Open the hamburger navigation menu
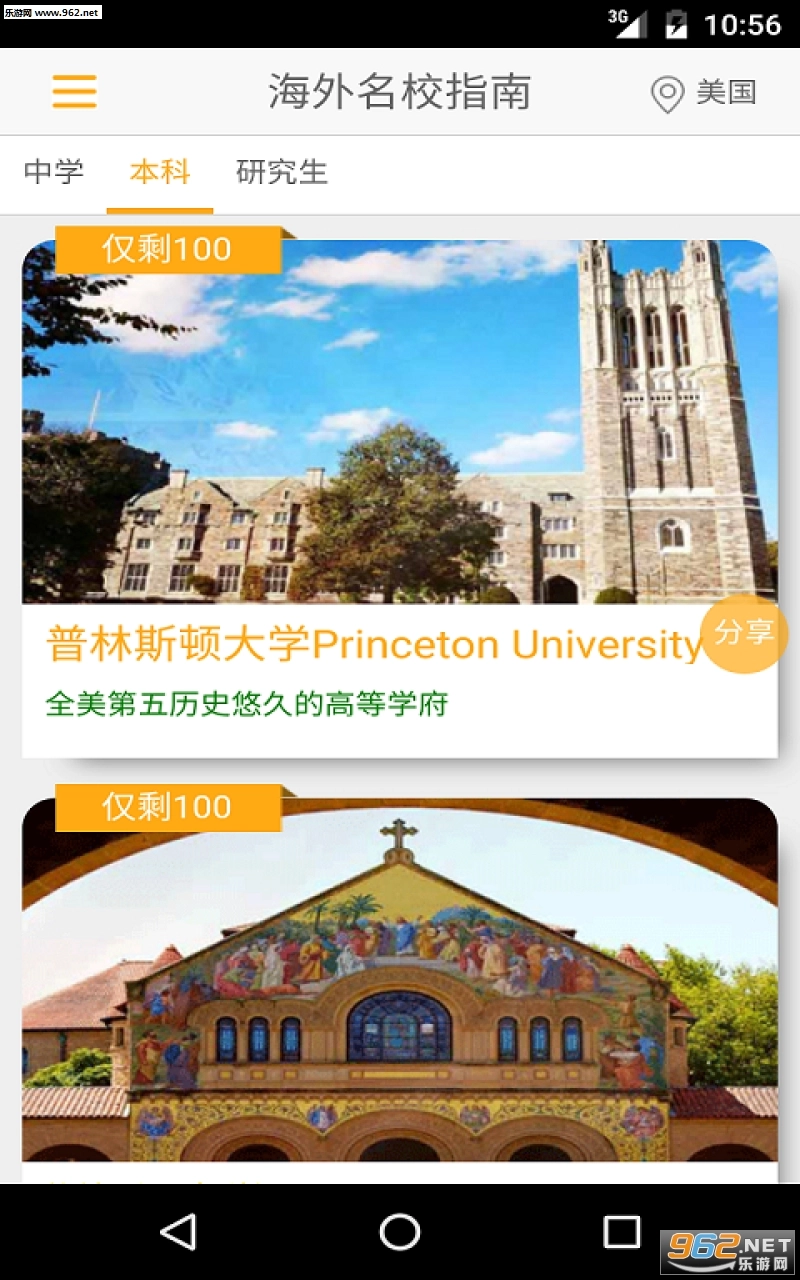The width and height of the screenshot is (800, 1280). coord(73,90)
